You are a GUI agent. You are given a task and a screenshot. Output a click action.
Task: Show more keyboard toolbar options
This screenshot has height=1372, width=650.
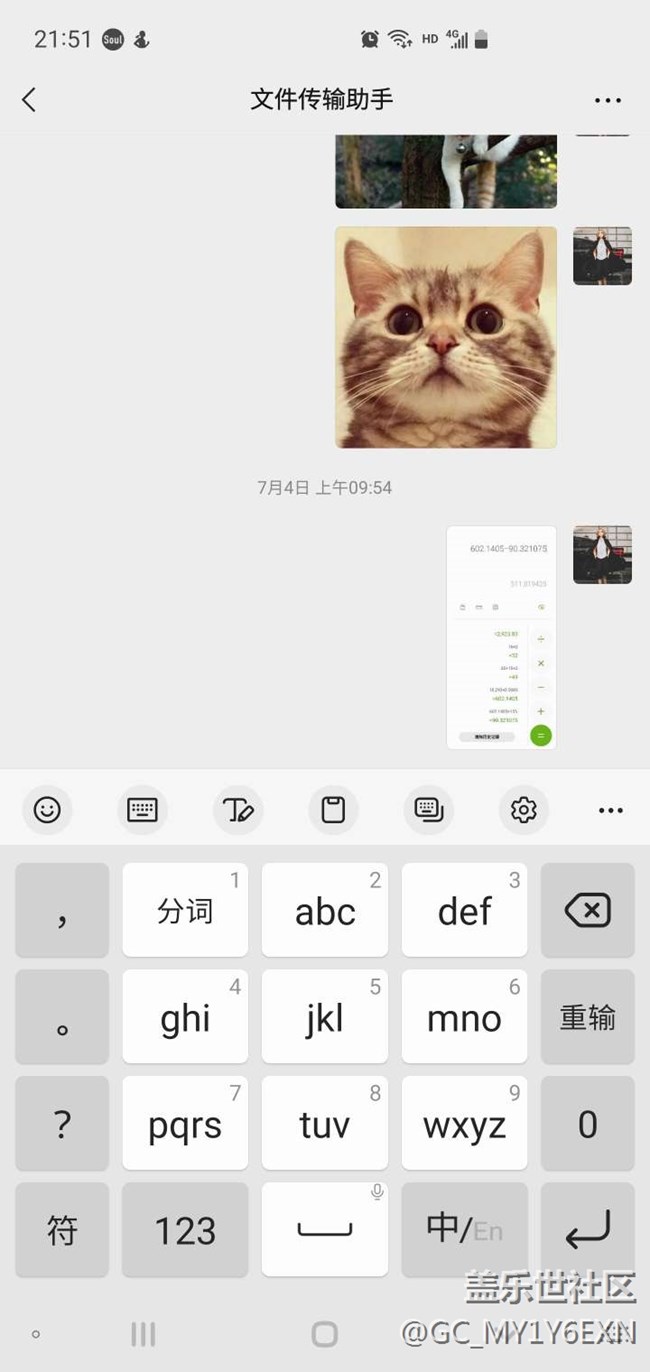pos(610,809)
